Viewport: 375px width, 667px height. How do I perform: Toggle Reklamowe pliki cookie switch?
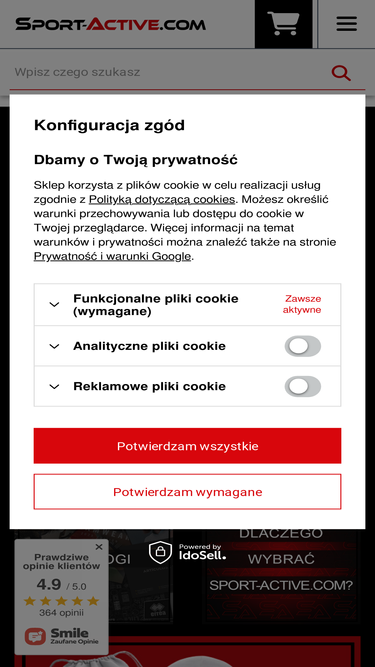click(303, 386)
